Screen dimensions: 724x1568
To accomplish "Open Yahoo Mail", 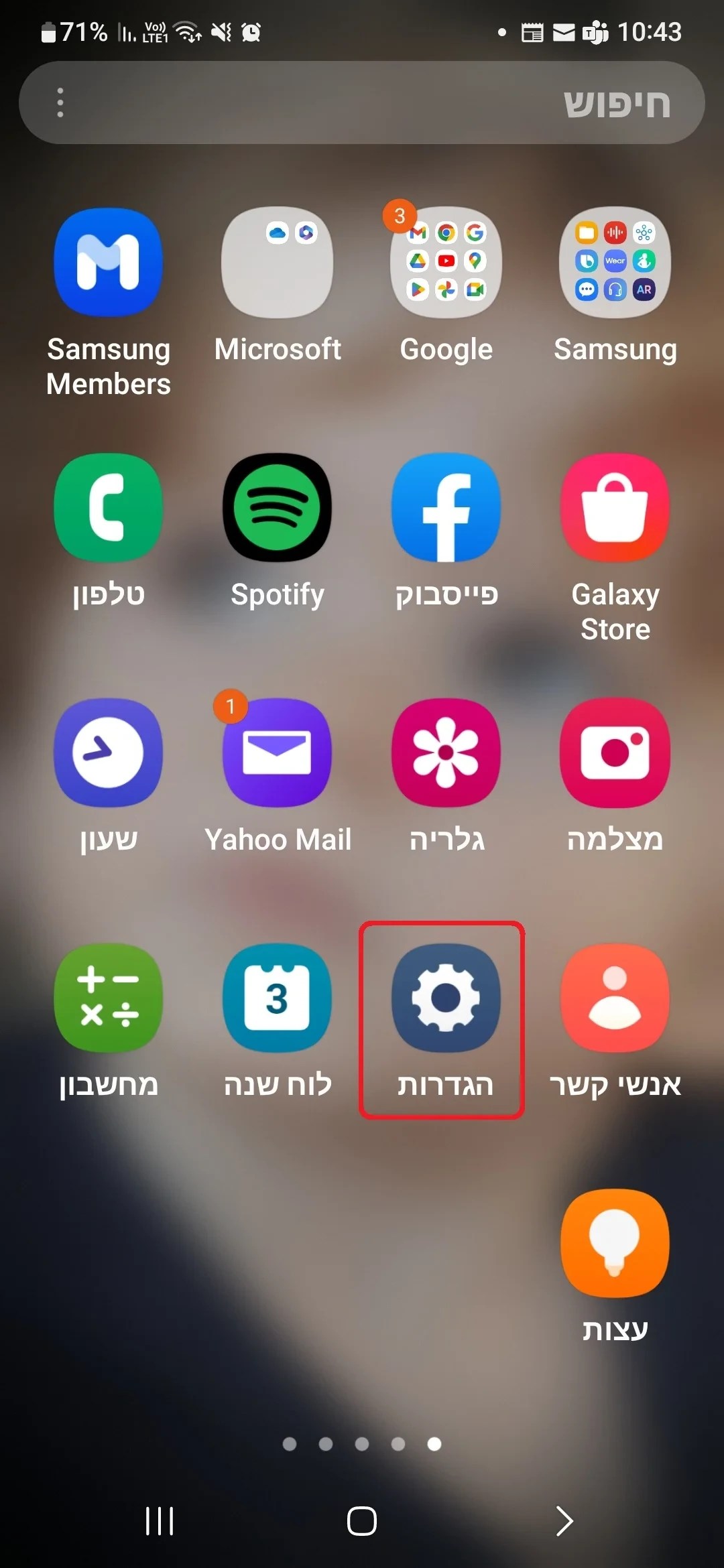I will pyautogui.click(x=277, y=753).
